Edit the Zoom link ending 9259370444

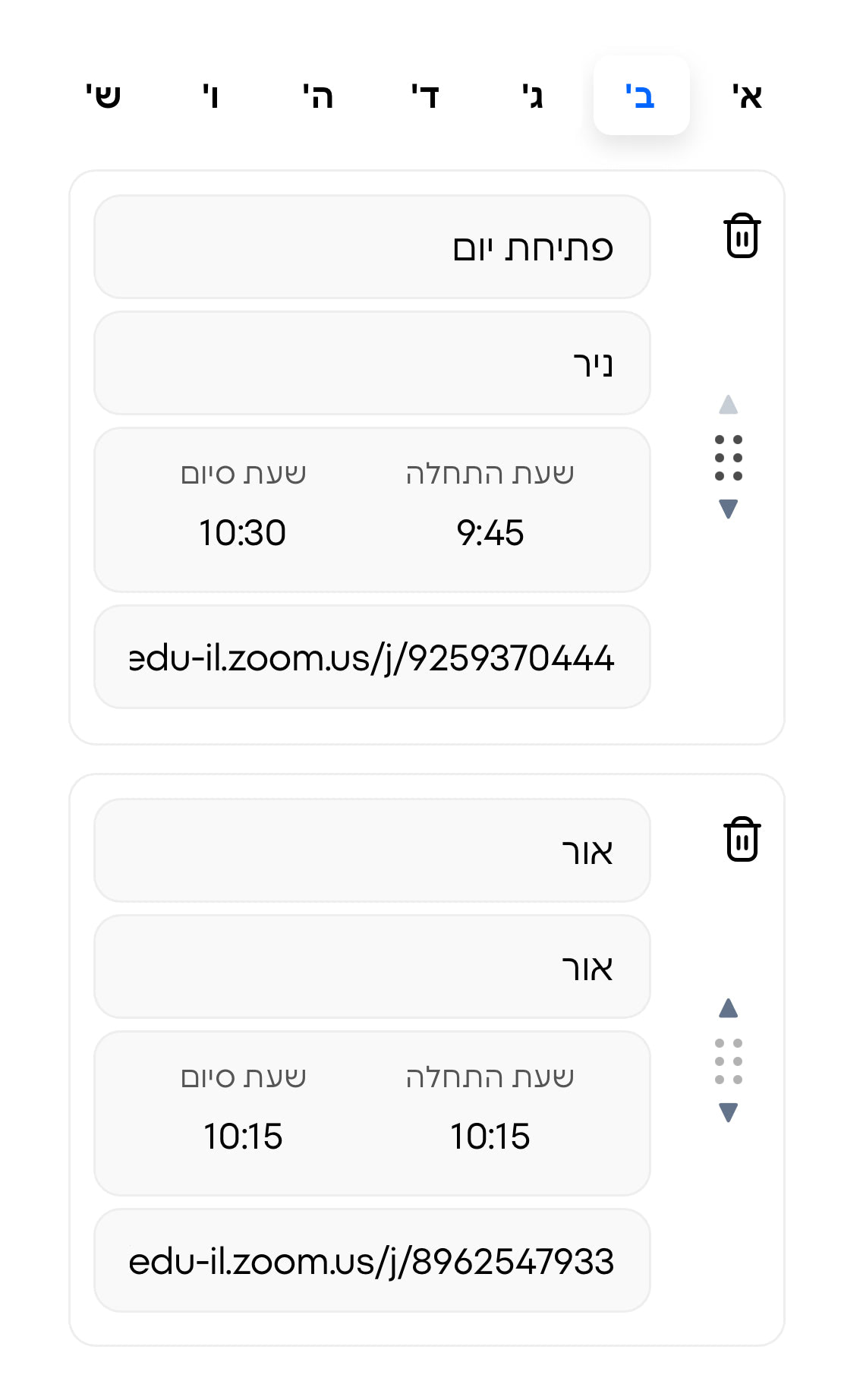click(372, 657)
